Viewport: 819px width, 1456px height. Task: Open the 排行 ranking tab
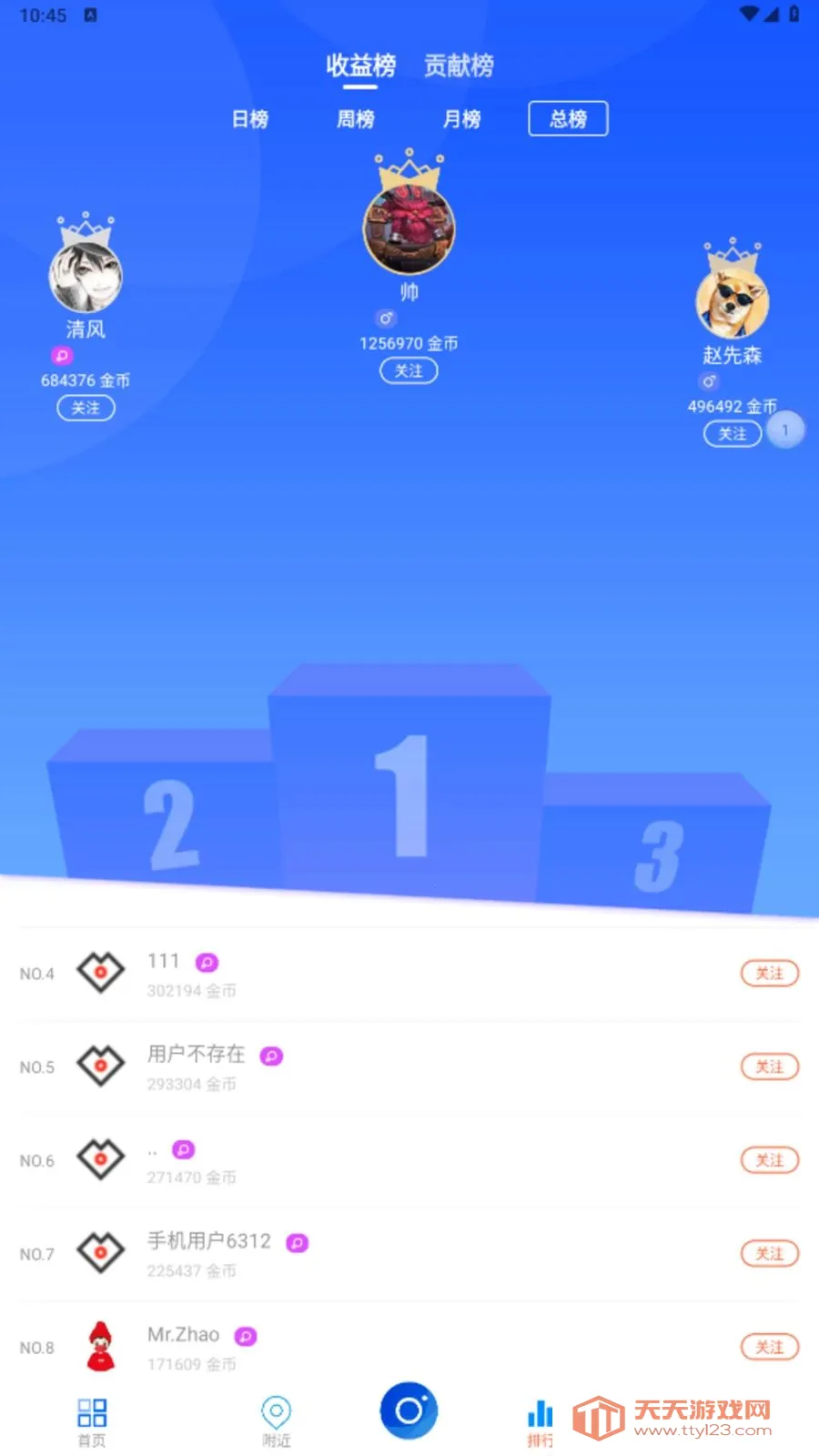(x=540, y=1421)
